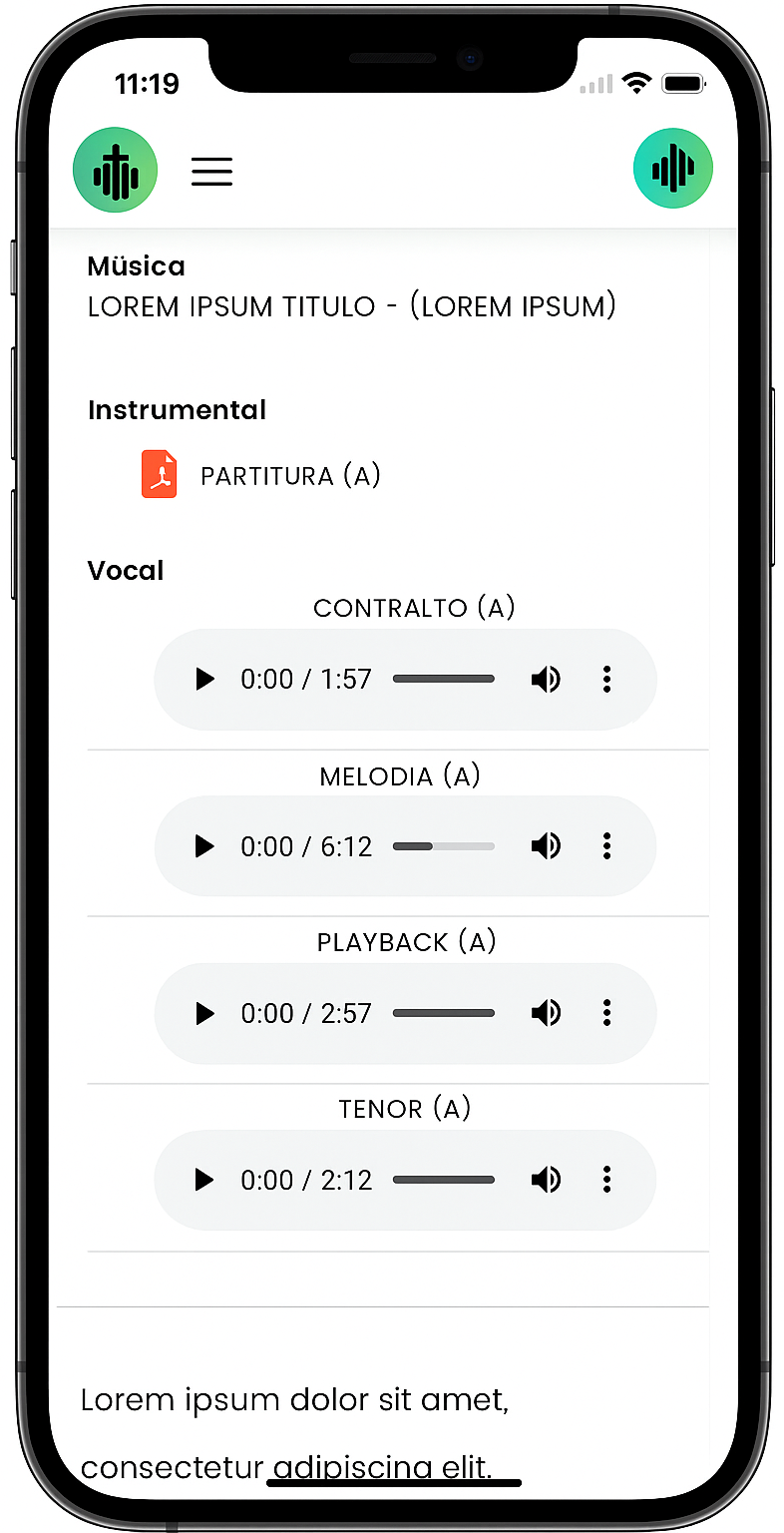Open the hamburger menu
784x1533 pixels.
[211, 172]
